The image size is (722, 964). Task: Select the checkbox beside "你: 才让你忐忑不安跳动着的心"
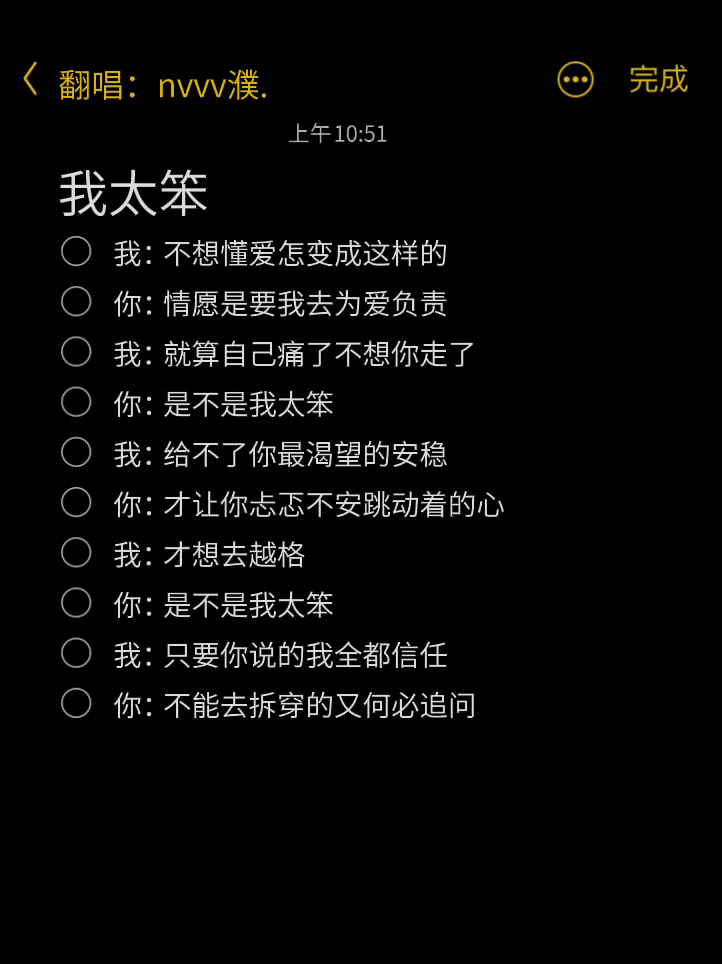pos(76,502)
